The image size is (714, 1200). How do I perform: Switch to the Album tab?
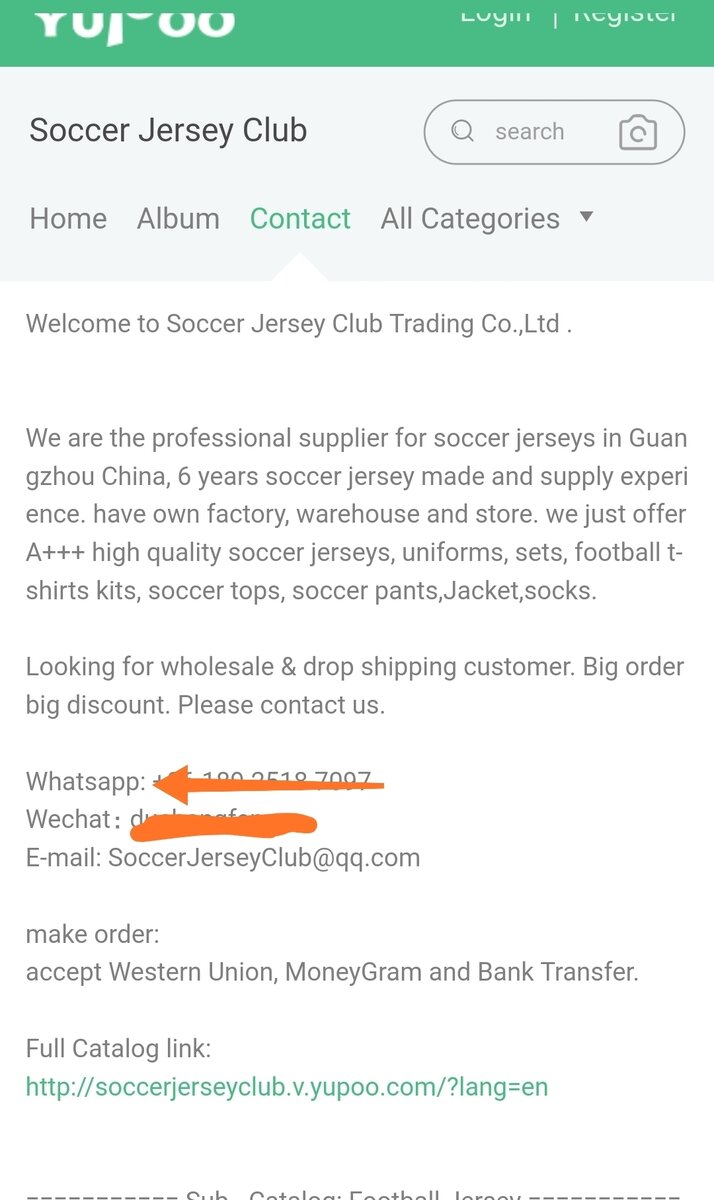tap(178, 219)
